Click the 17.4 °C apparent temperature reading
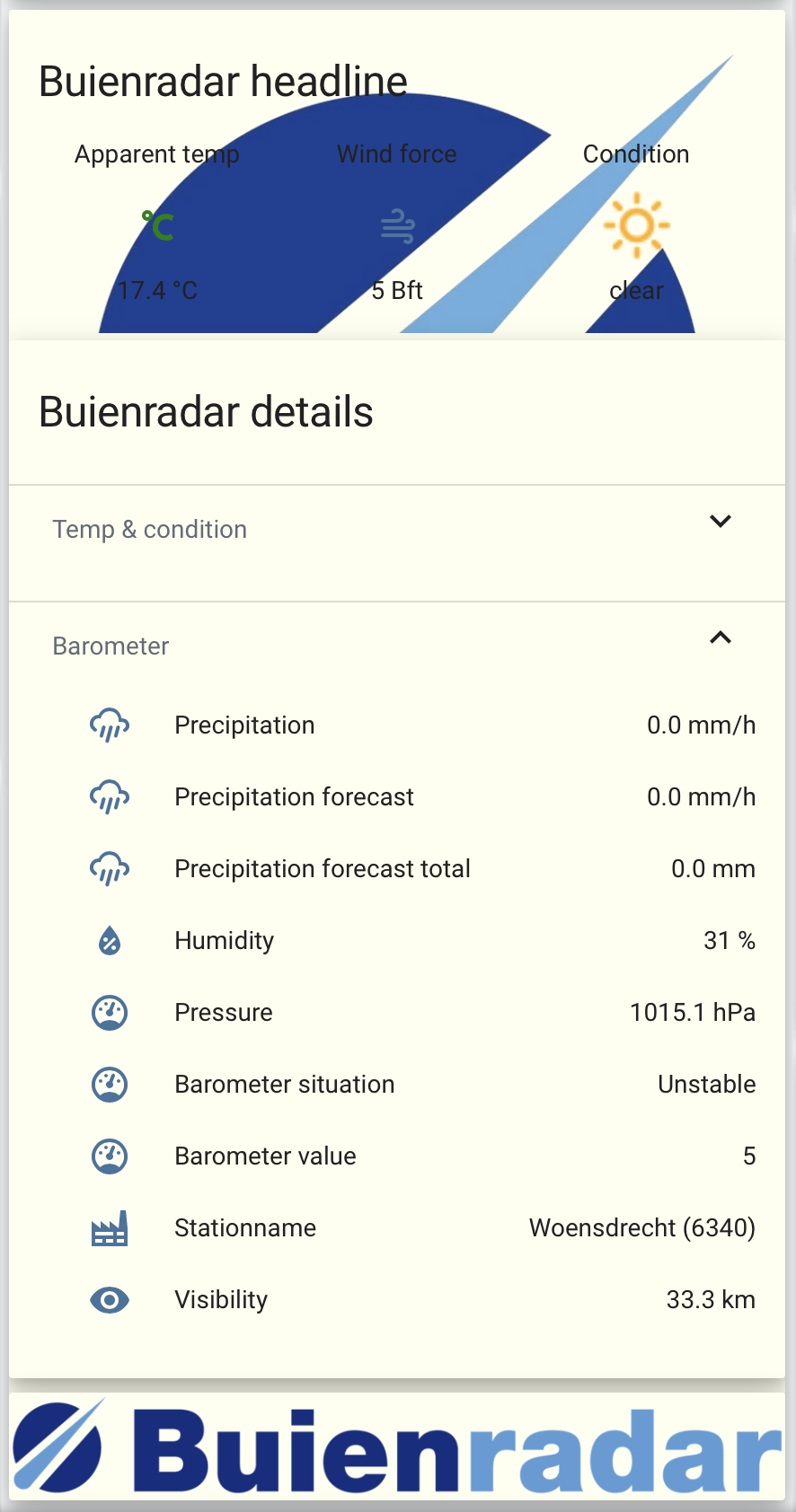Image resolution: width=796 pixels, height=1512 pixels. click(x=156, y=290)
